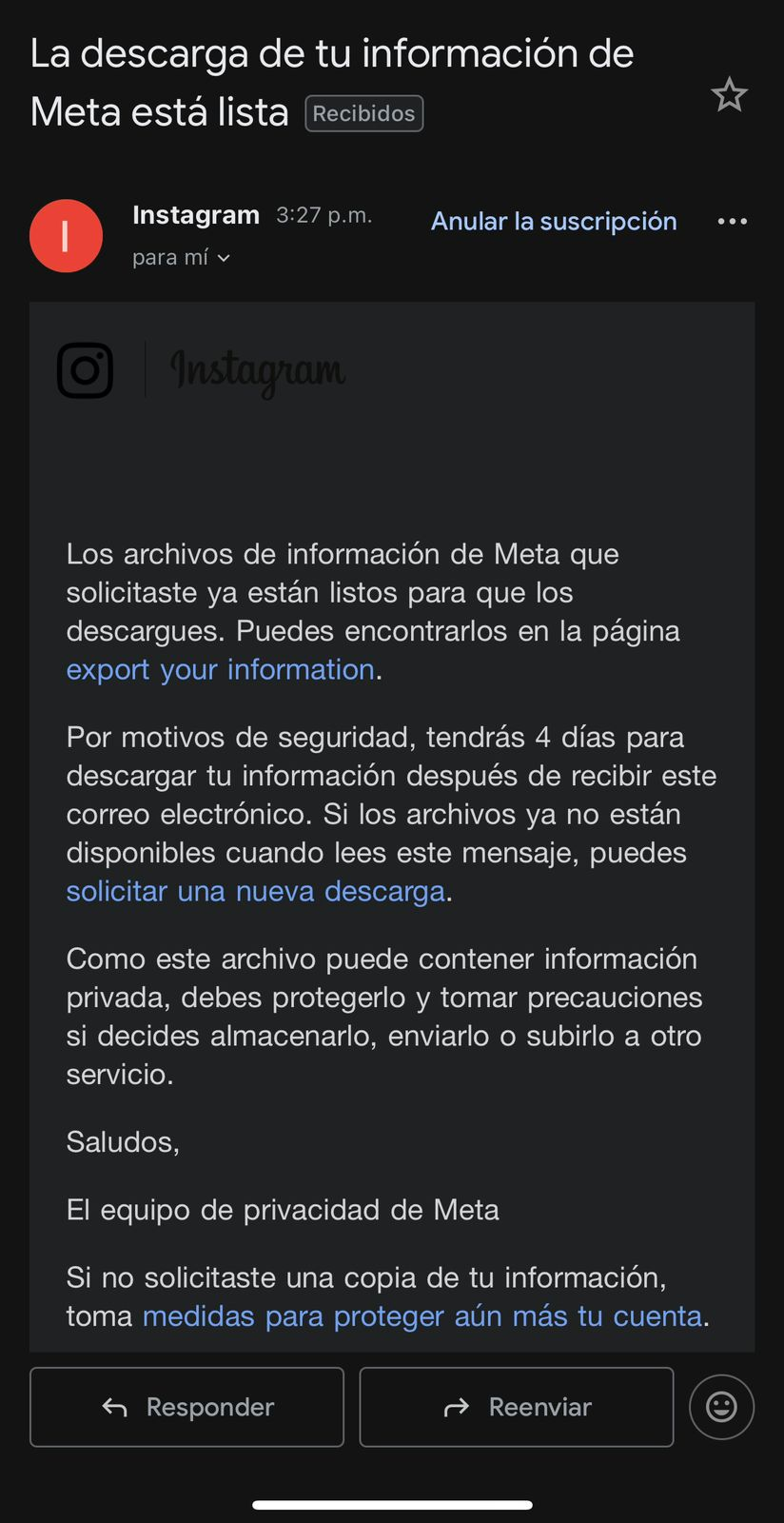Click the Instagram camera logo
Screen dimensions: 784x1523
tap(87, 370)
